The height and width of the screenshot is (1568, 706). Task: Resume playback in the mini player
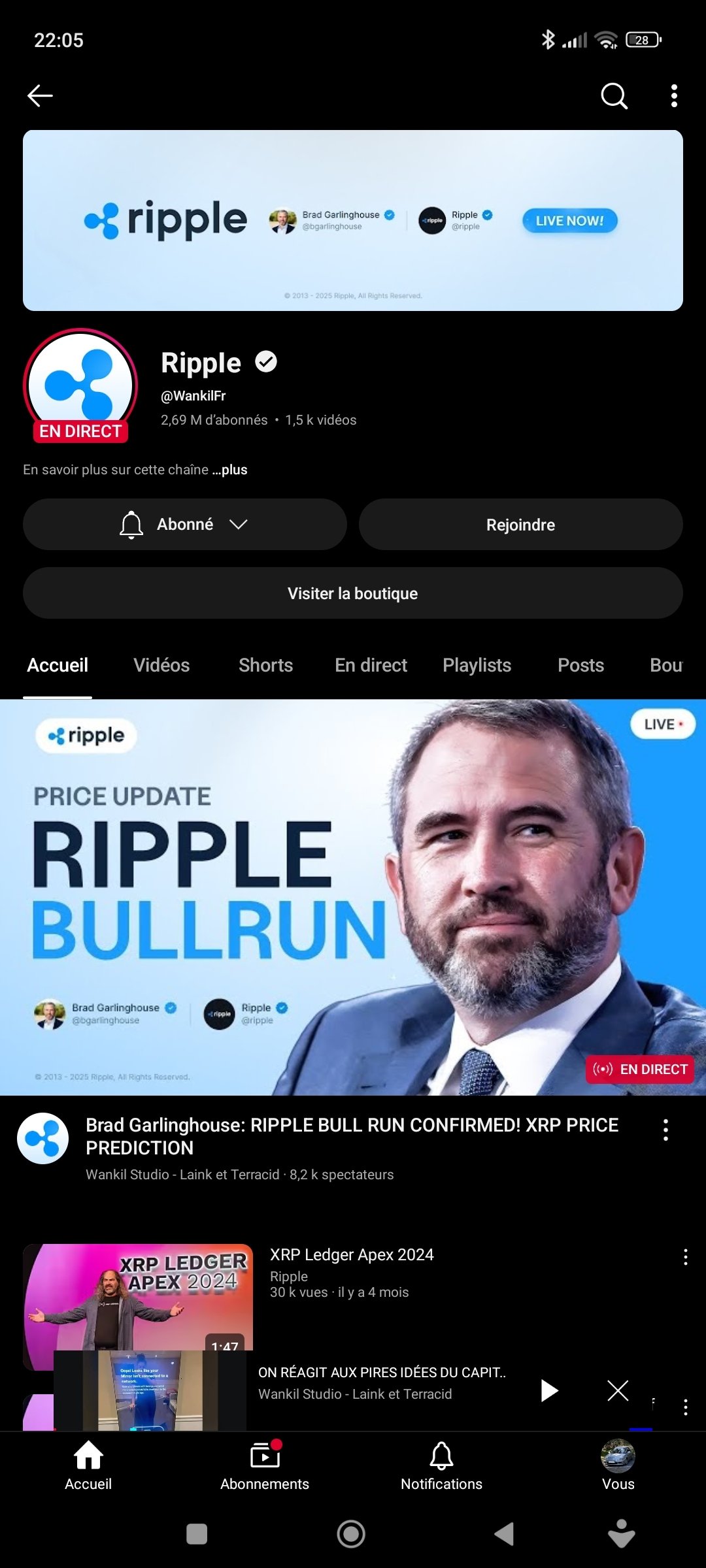[x=549, y=1390]
